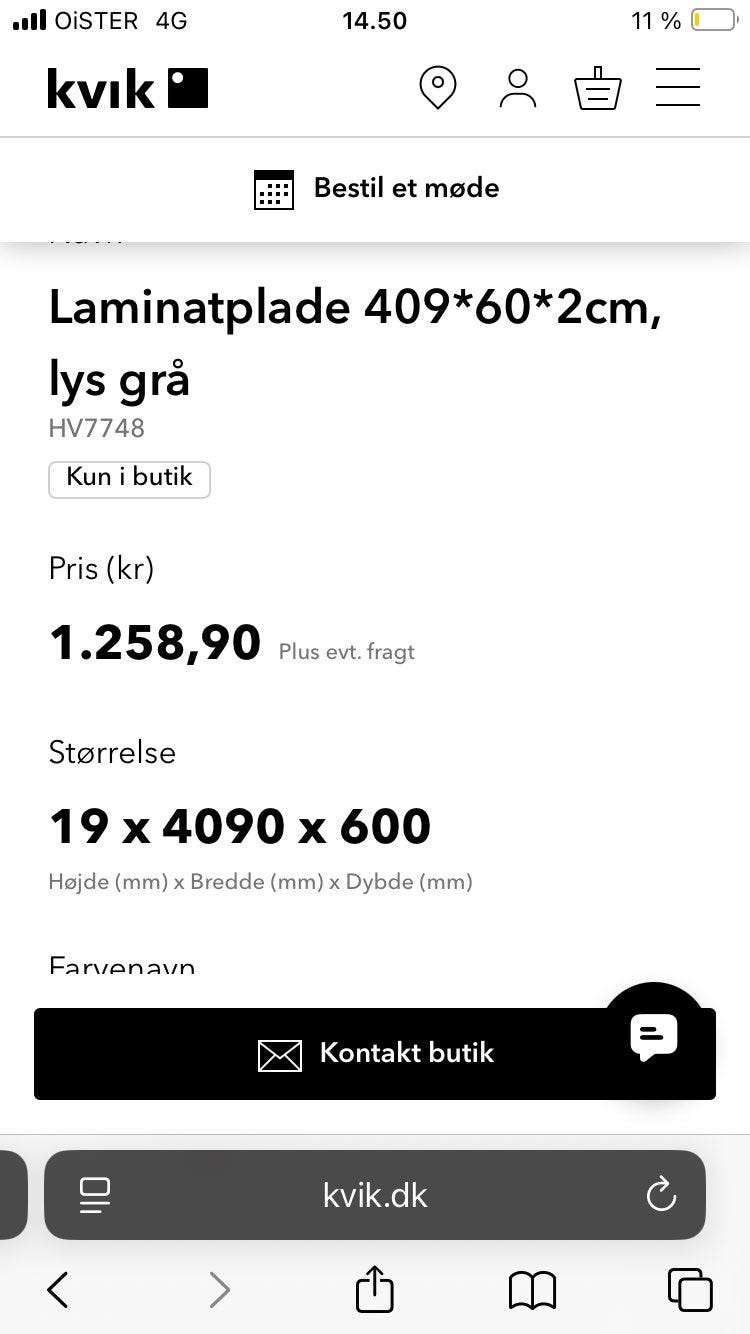Reload the page with the refresh icon
This screenshot has width=750, height=1334.
click(x=661, y=1195)
